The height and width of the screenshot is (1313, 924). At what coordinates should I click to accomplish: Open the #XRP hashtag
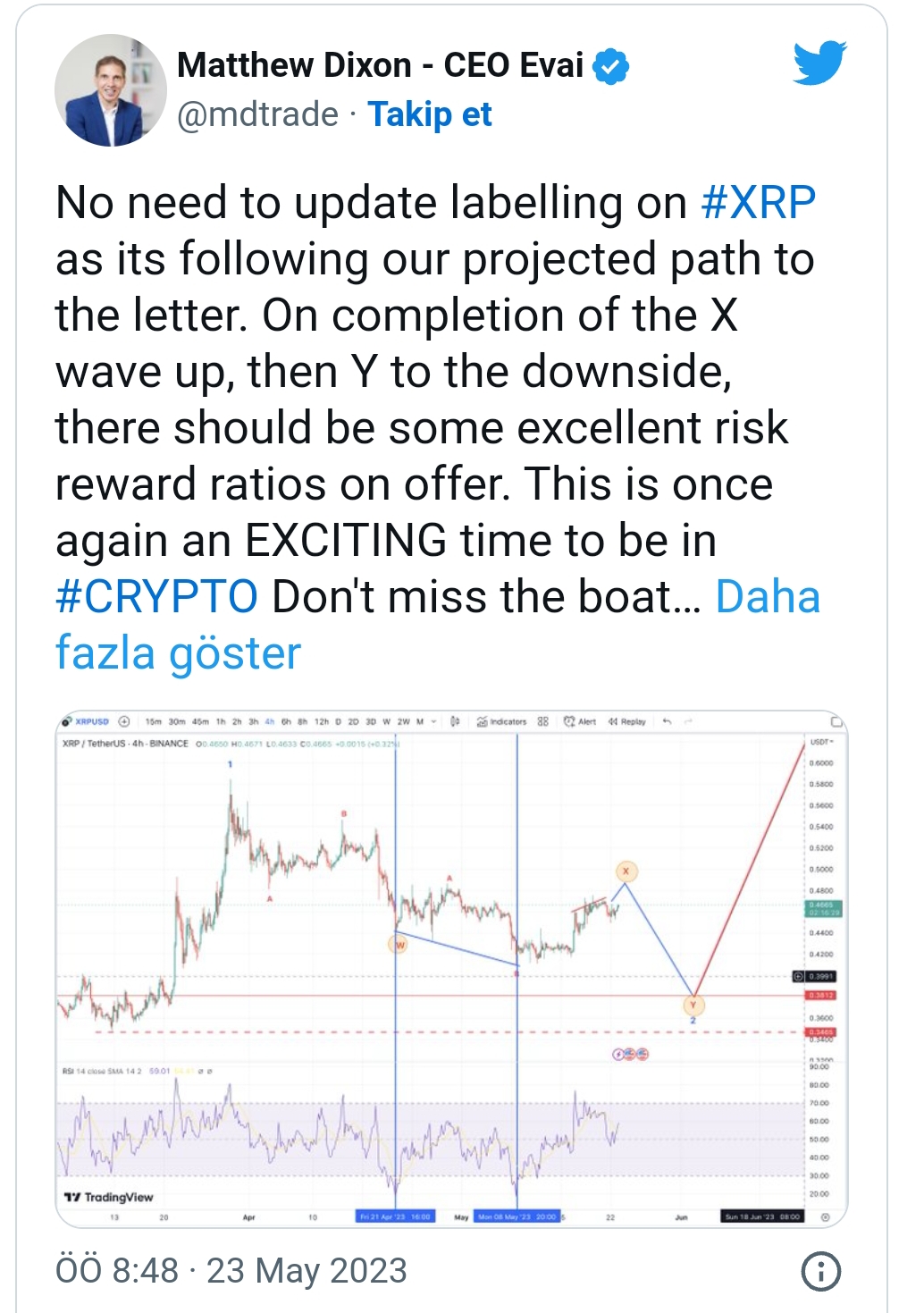[758, 202]
